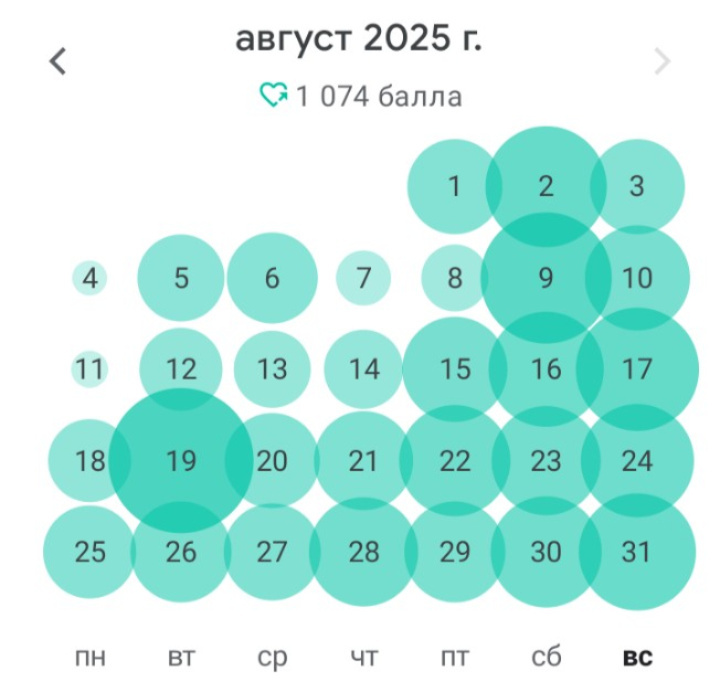
Task: Open day 31 details
Action: pyautogui.click(x=637, y=552)
